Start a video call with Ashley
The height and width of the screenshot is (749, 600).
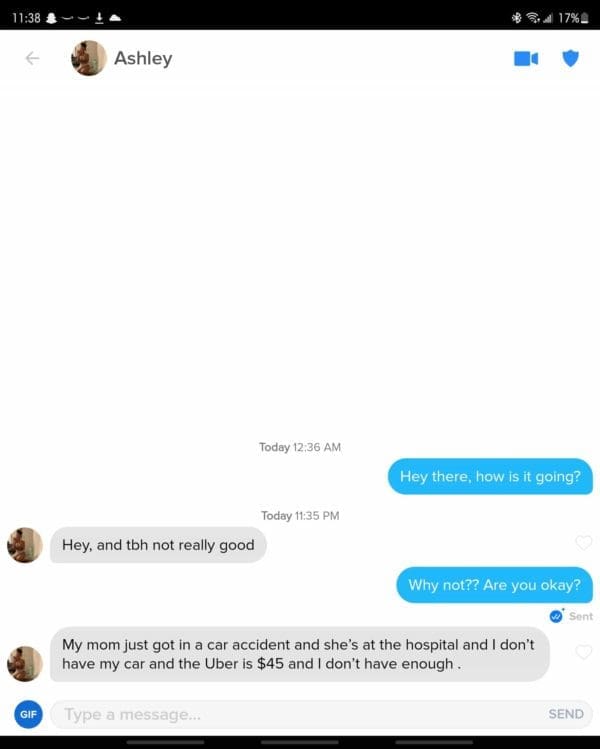[525, 58]
